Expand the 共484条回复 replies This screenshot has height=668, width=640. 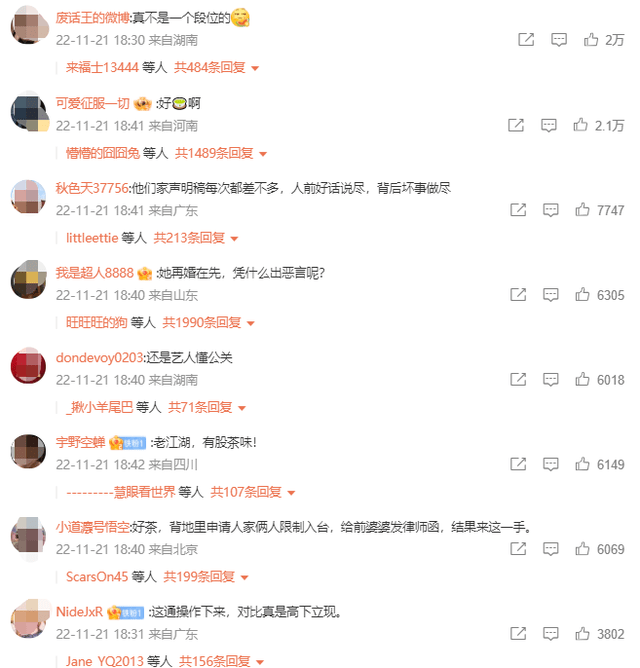[x=217, y=68]
